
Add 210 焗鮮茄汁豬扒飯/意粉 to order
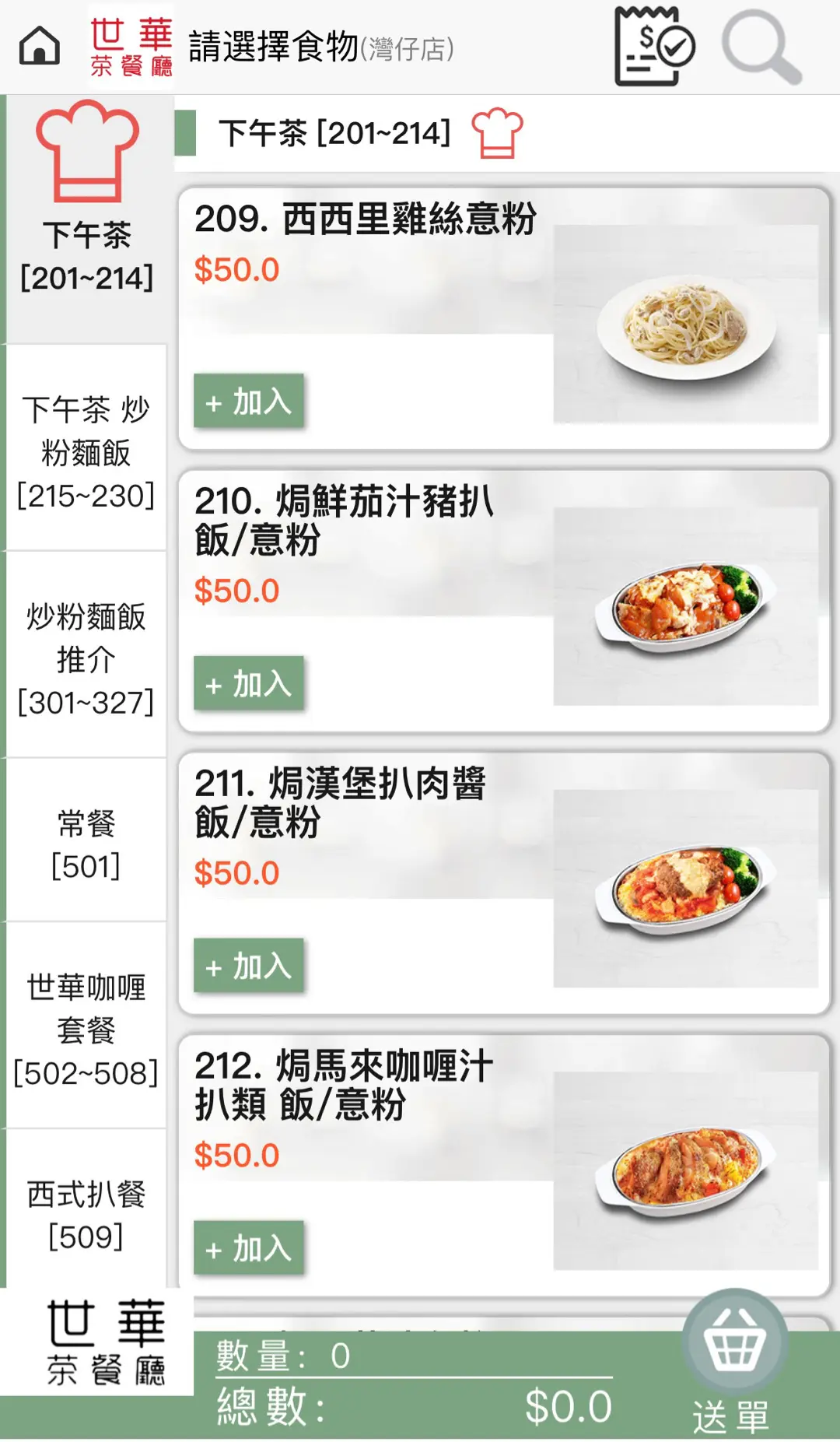(x=249, y=684)
